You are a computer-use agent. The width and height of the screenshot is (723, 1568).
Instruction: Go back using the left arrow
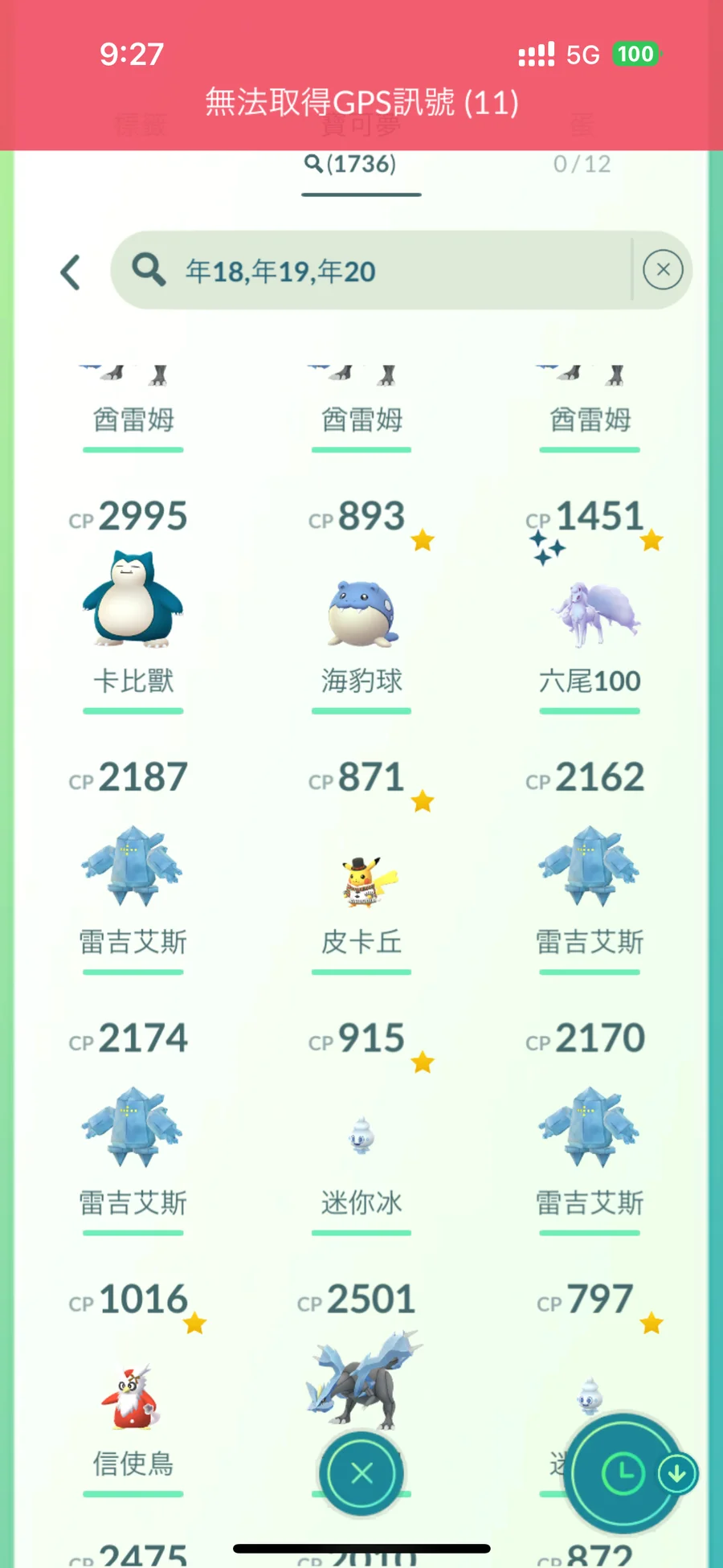point(71,272)
